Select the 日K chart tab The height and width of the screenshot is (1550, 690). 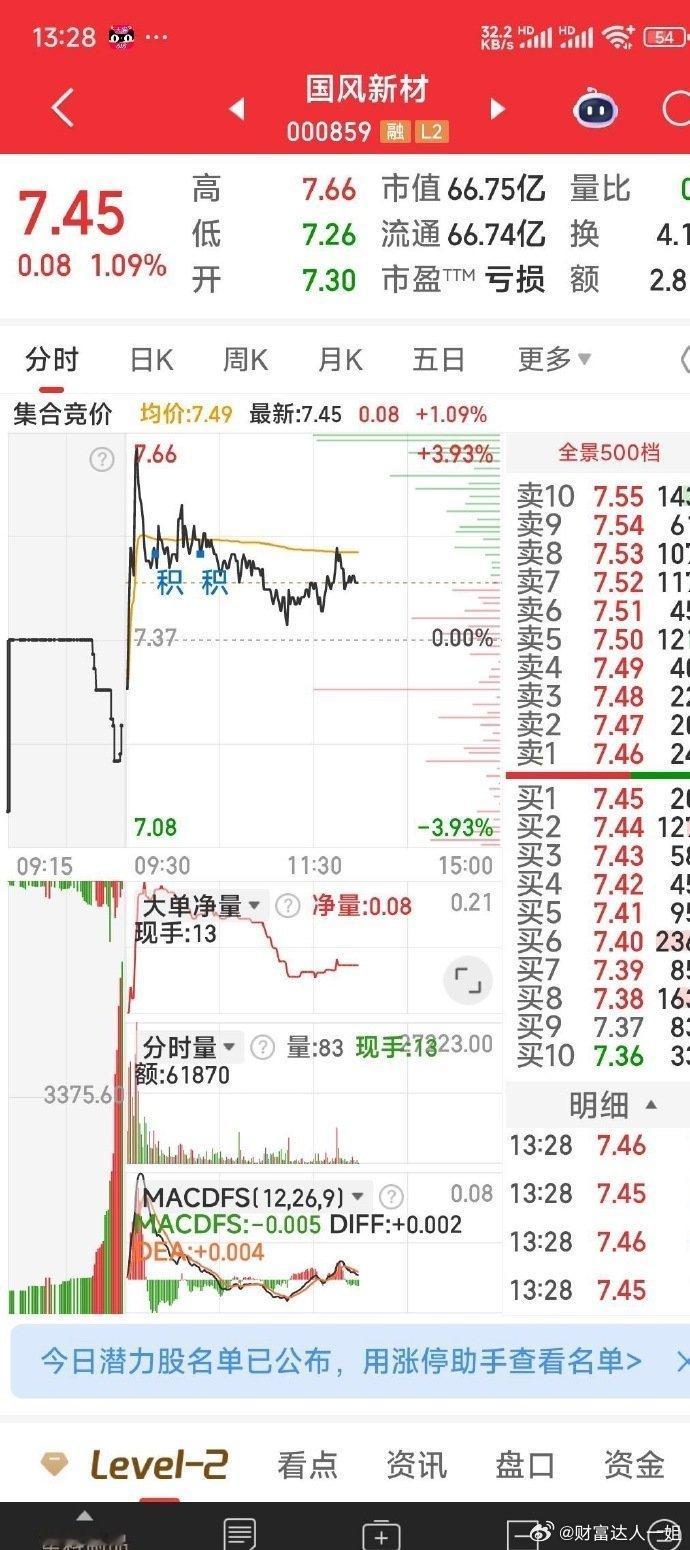click(152, 359)
